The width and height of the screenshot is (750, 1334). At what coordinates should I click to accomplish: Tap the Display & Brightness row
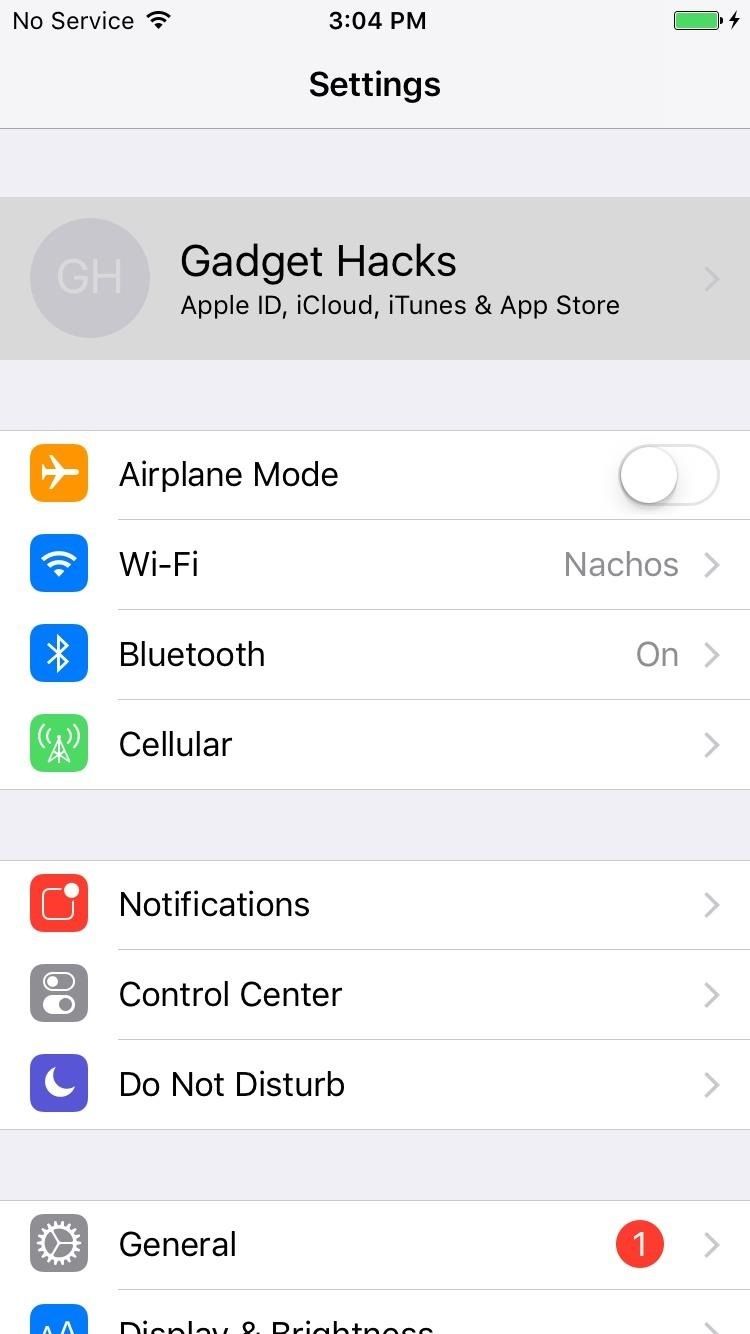tap(375, 1320)
